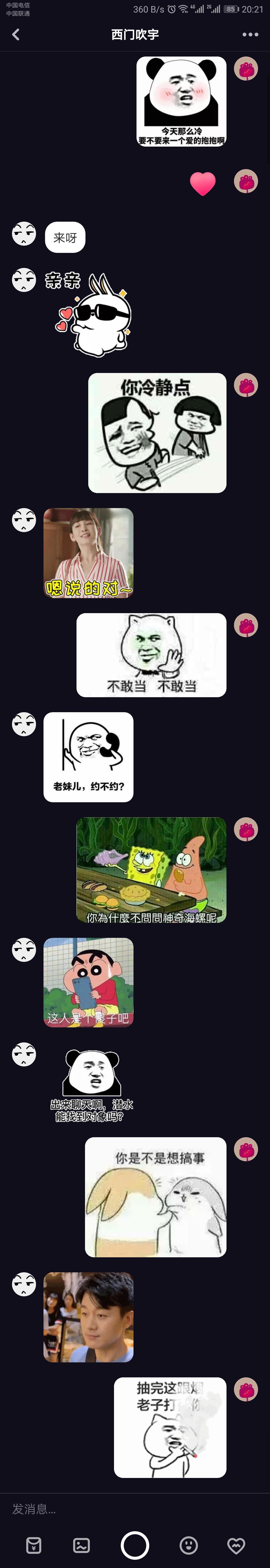The width and height of the screenshot is (270, 1568).
Task: Tap the contact's avatar beside 来呀 message
Action: 24,234
